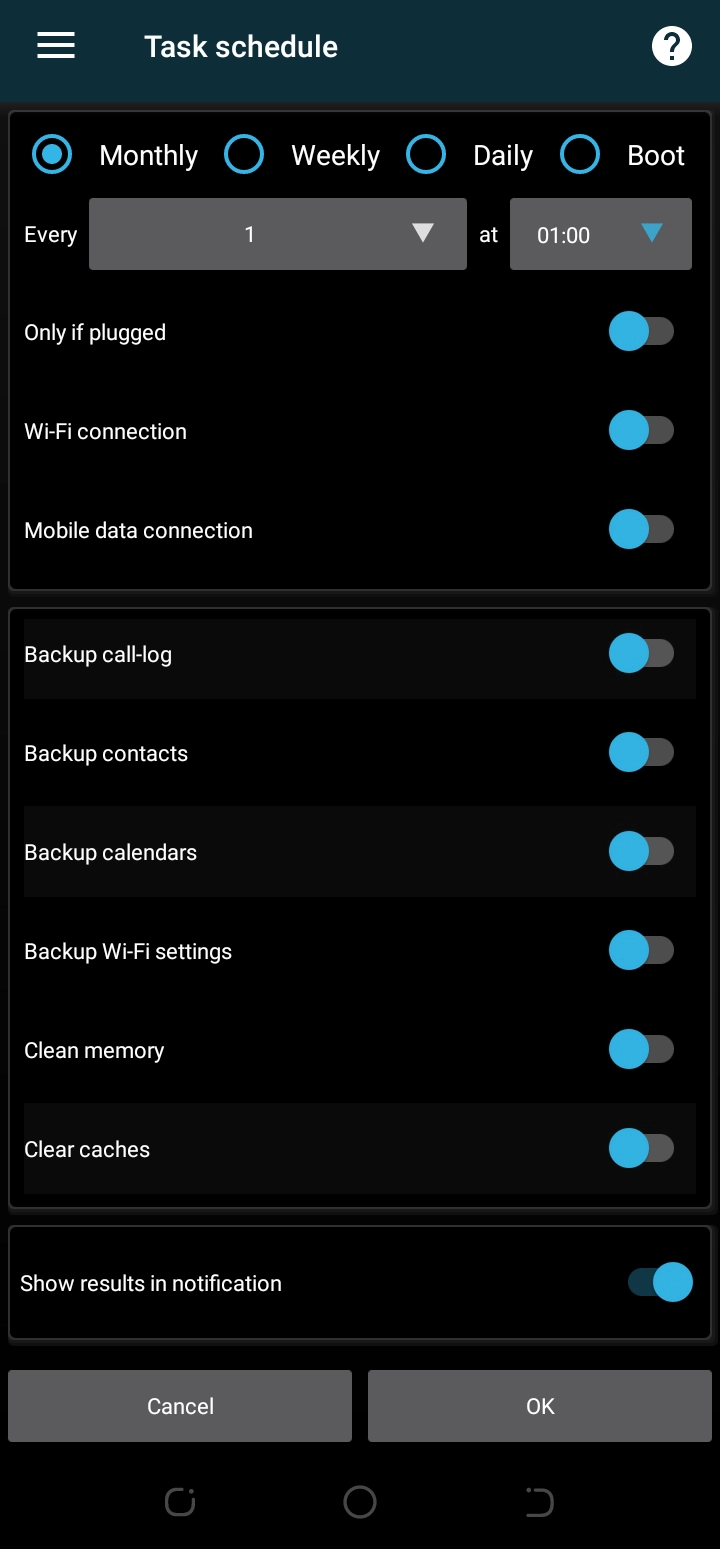The height and width of the screenshot is (1549, 720).
Task: Select the Daily schedule option
Action: (x=426, y=155)
